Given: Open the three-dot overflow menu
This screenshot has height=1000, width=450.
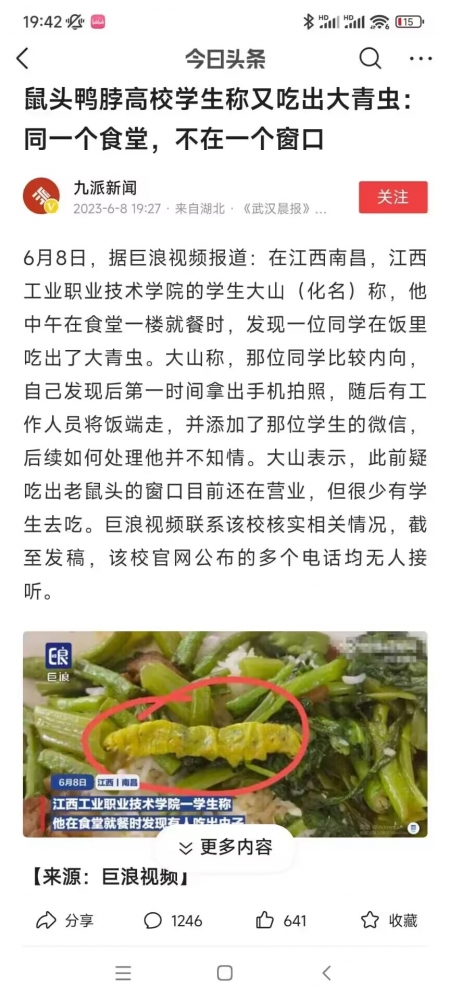Looking at the screenshot, I should coord(421,59).
